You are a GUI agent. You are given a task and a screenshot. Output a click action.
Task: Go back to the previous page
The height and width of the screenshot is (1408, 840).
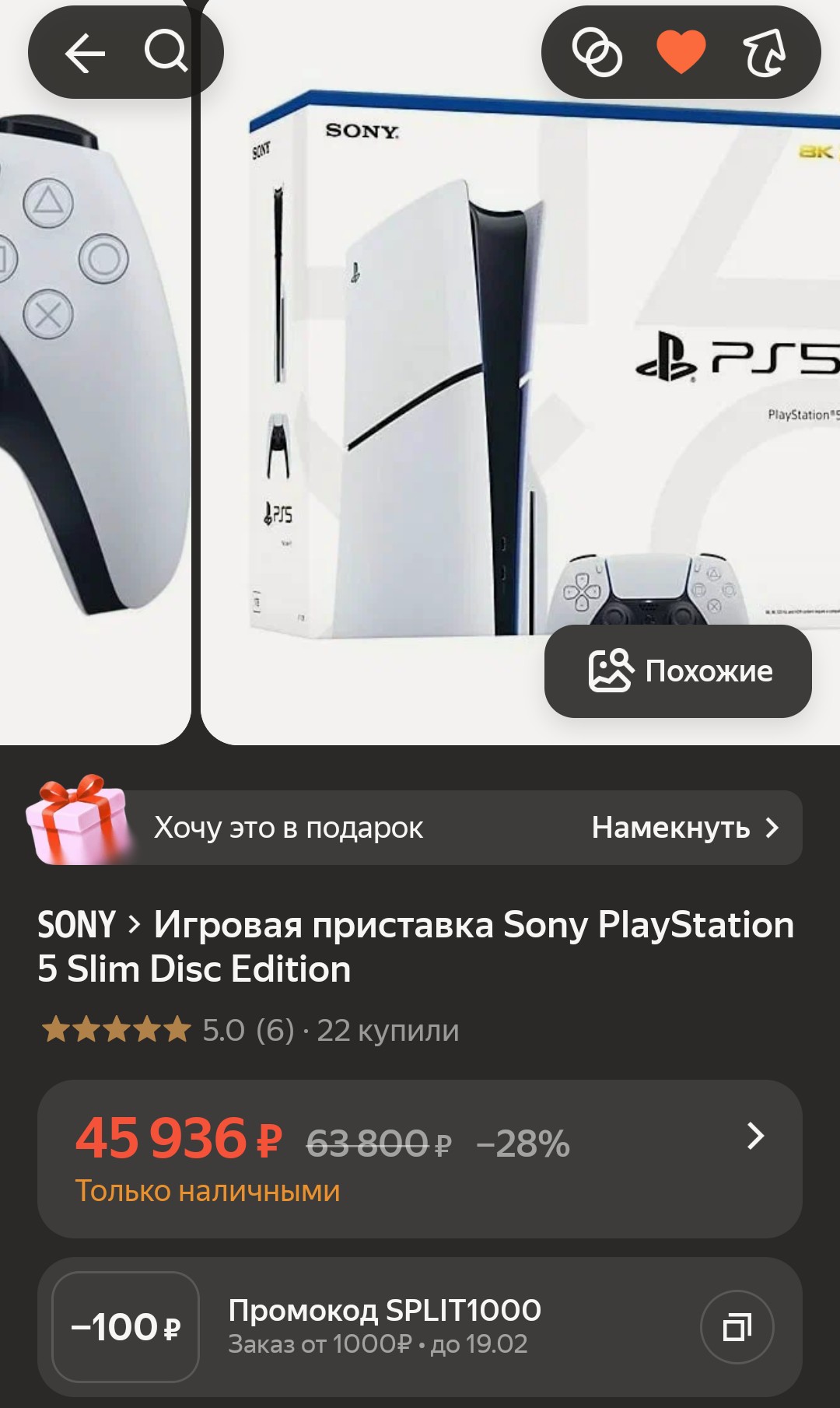click(x=84, y=54)
